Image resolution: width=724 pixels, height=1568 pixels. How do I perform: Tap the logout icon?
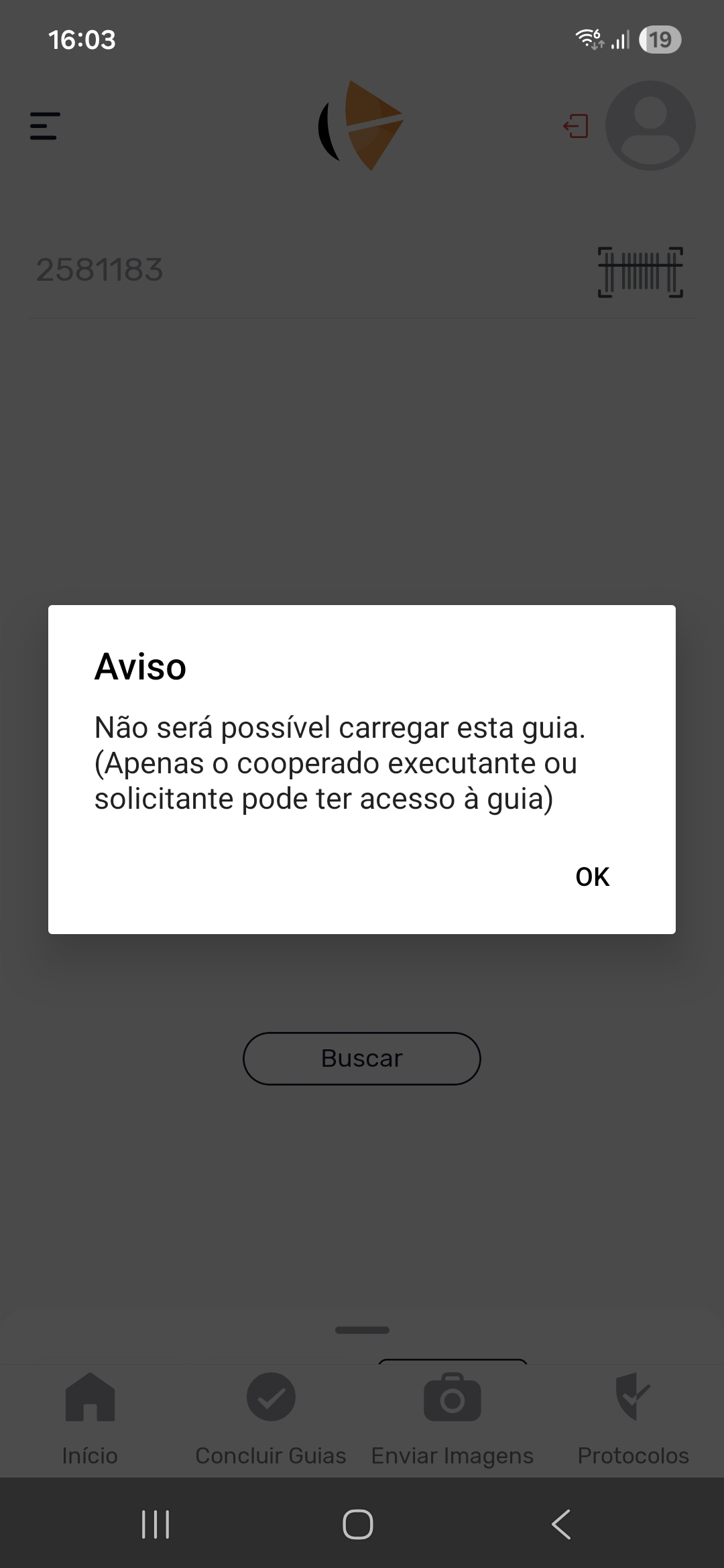pos(576,126)
